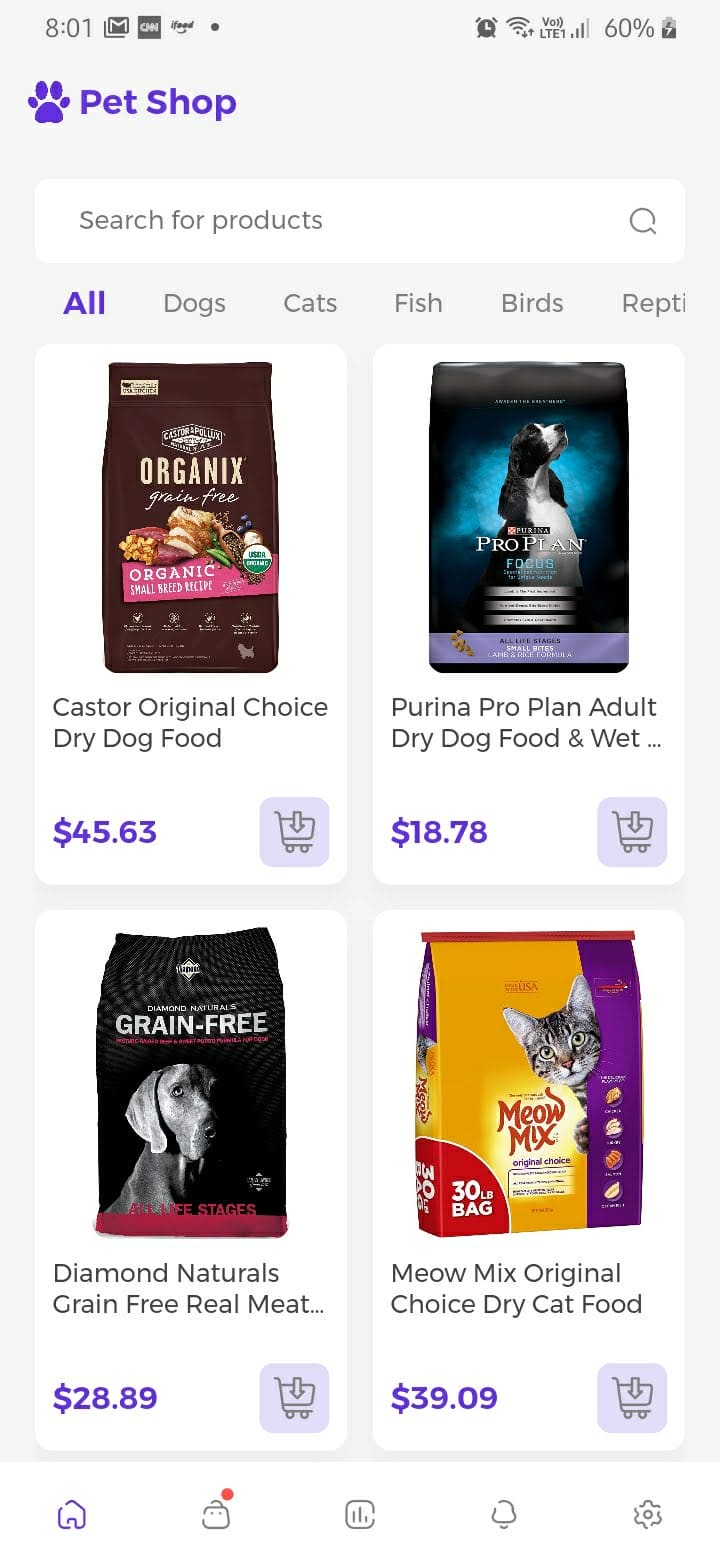This screenshot has height=1560, width=720.
Task: Filter by Birds category
Action: point(532,303)
